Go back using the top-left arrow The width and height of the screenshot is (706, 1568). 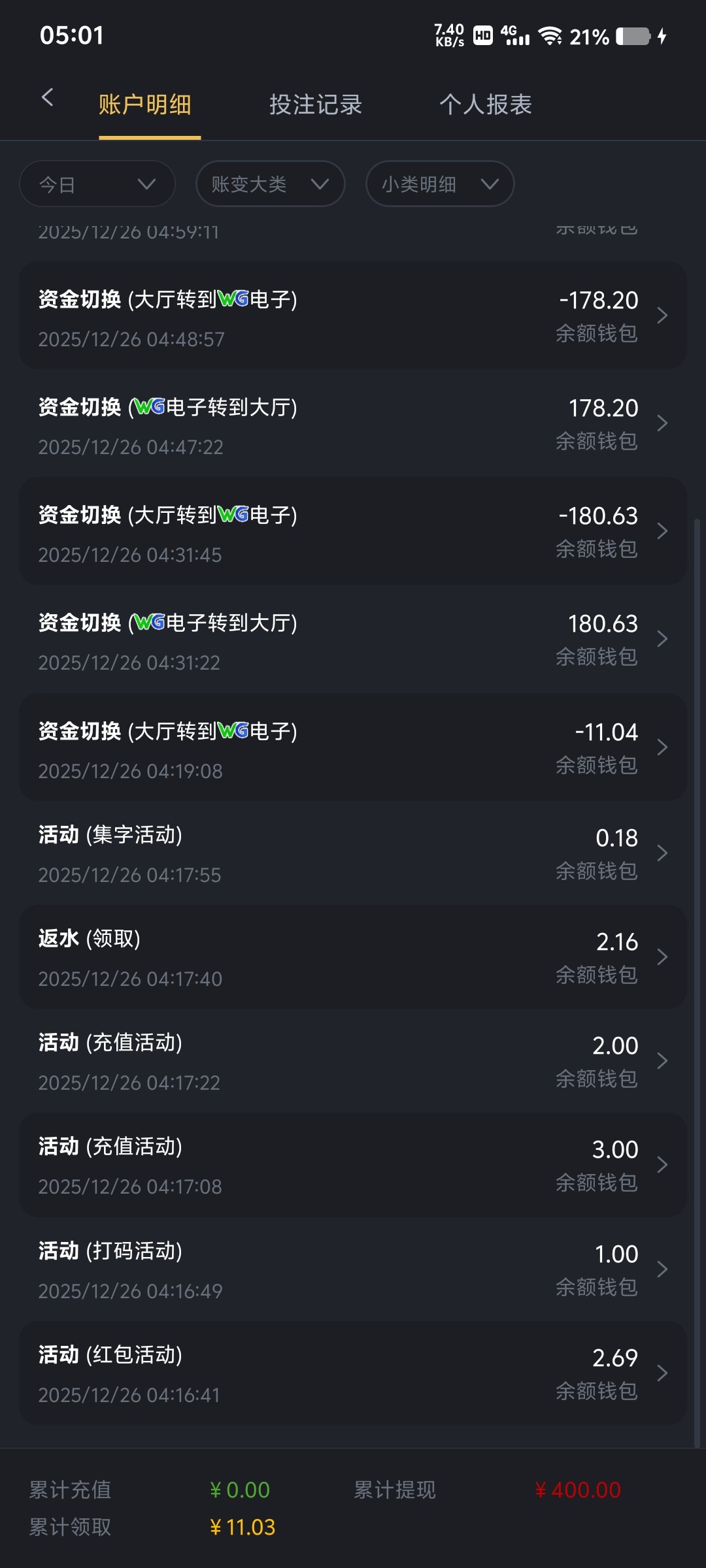(47, 98)
